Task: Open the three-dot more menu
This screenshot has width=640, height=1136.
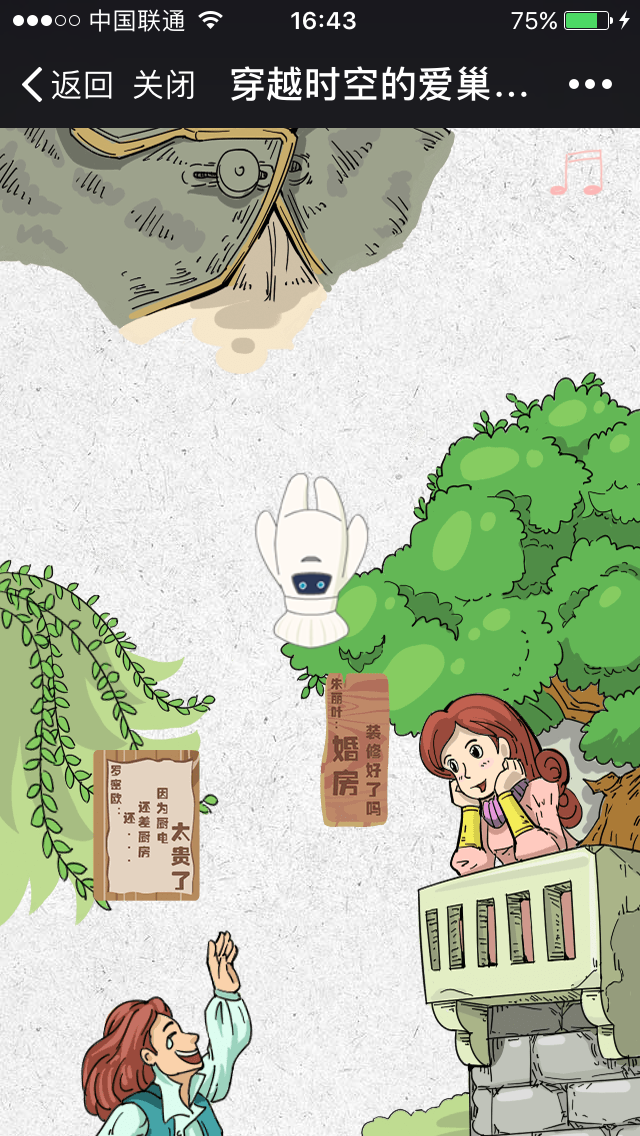Action: click(x=590, y=85)
